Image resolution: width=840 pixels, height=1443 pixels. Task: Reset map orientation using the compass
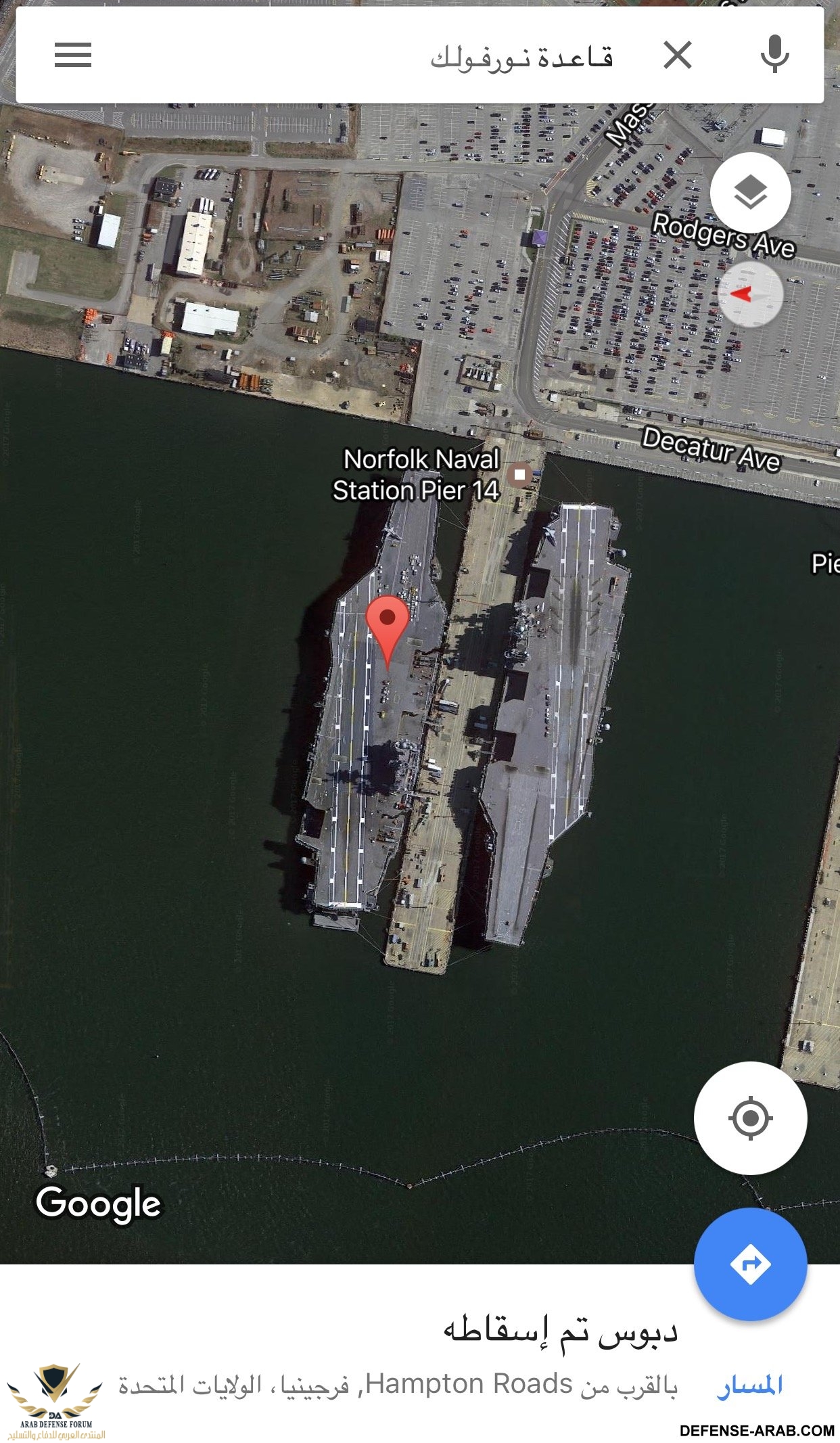point(750,294)
